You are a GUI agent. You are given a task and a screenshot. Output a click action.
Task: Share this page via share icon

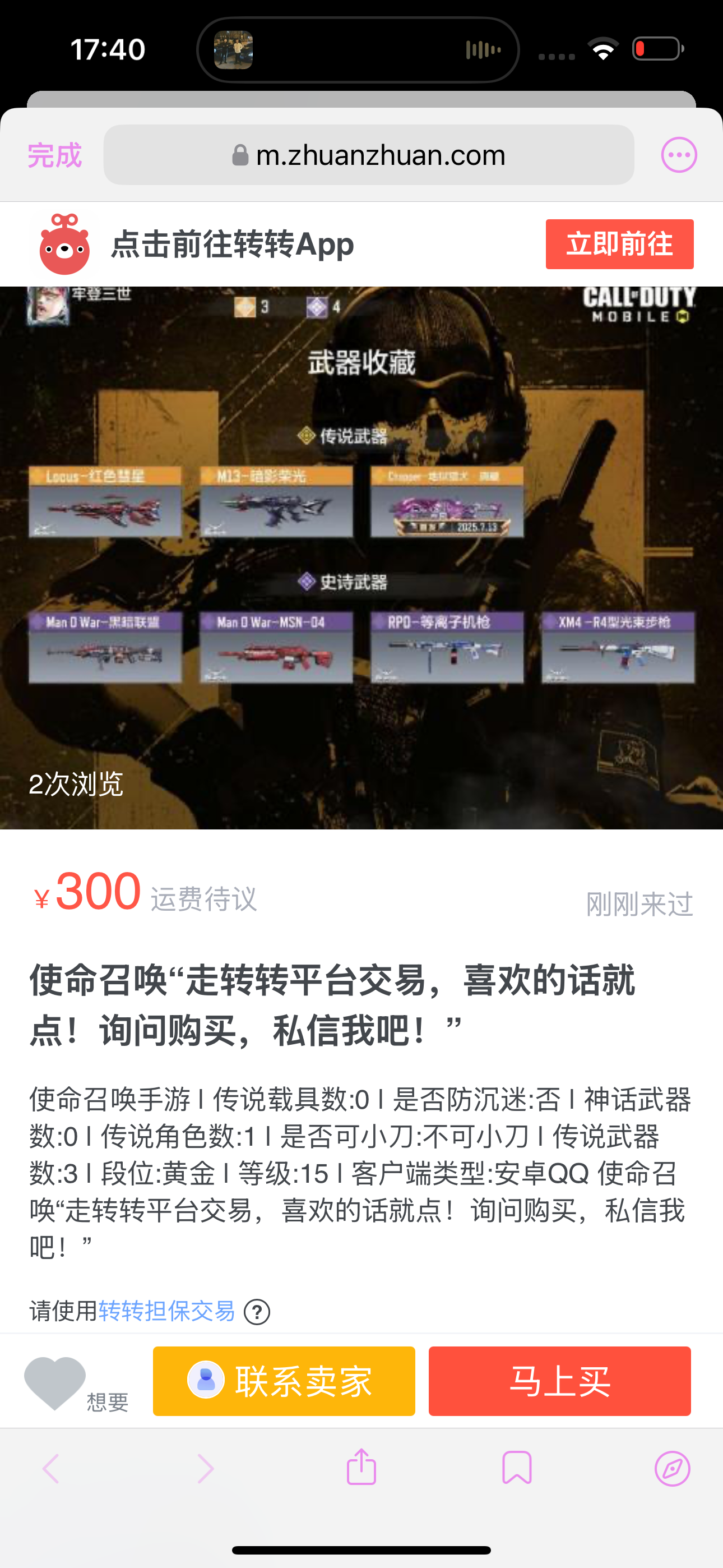coord(361,1466)
